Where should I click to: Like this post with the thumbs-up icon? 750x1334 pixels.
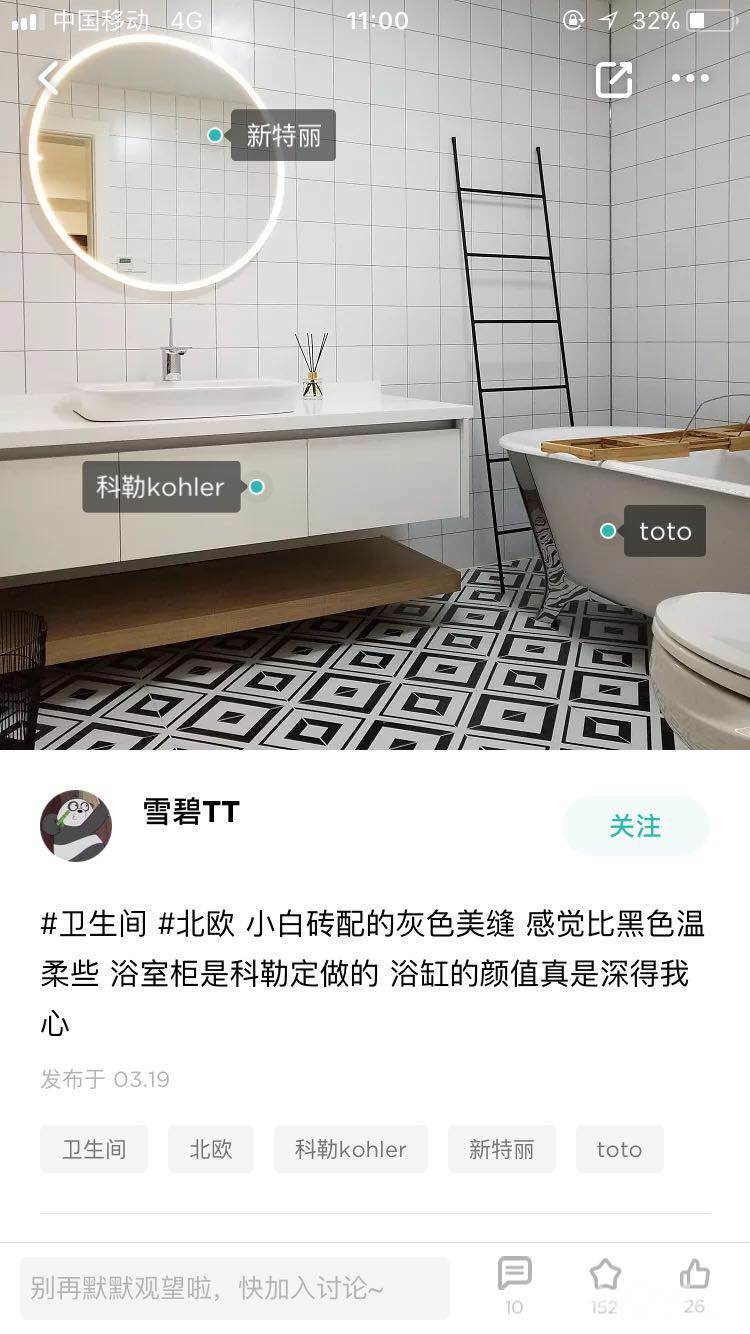[694, 1277]
